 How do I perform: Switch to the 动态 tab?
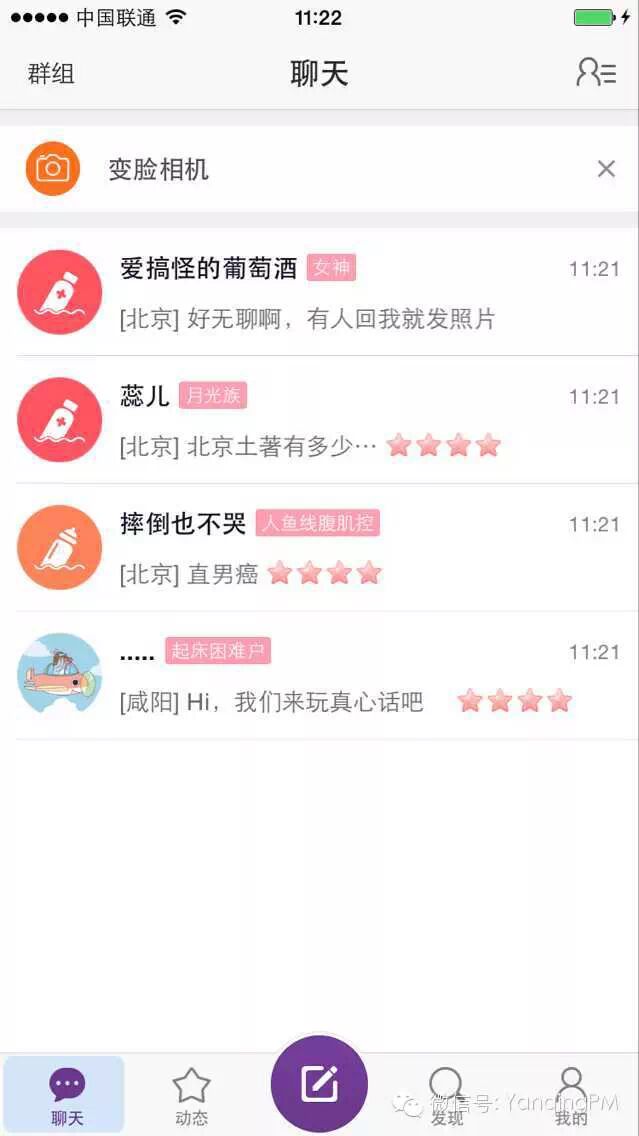pyautogui.click(x=191, y=1095)
